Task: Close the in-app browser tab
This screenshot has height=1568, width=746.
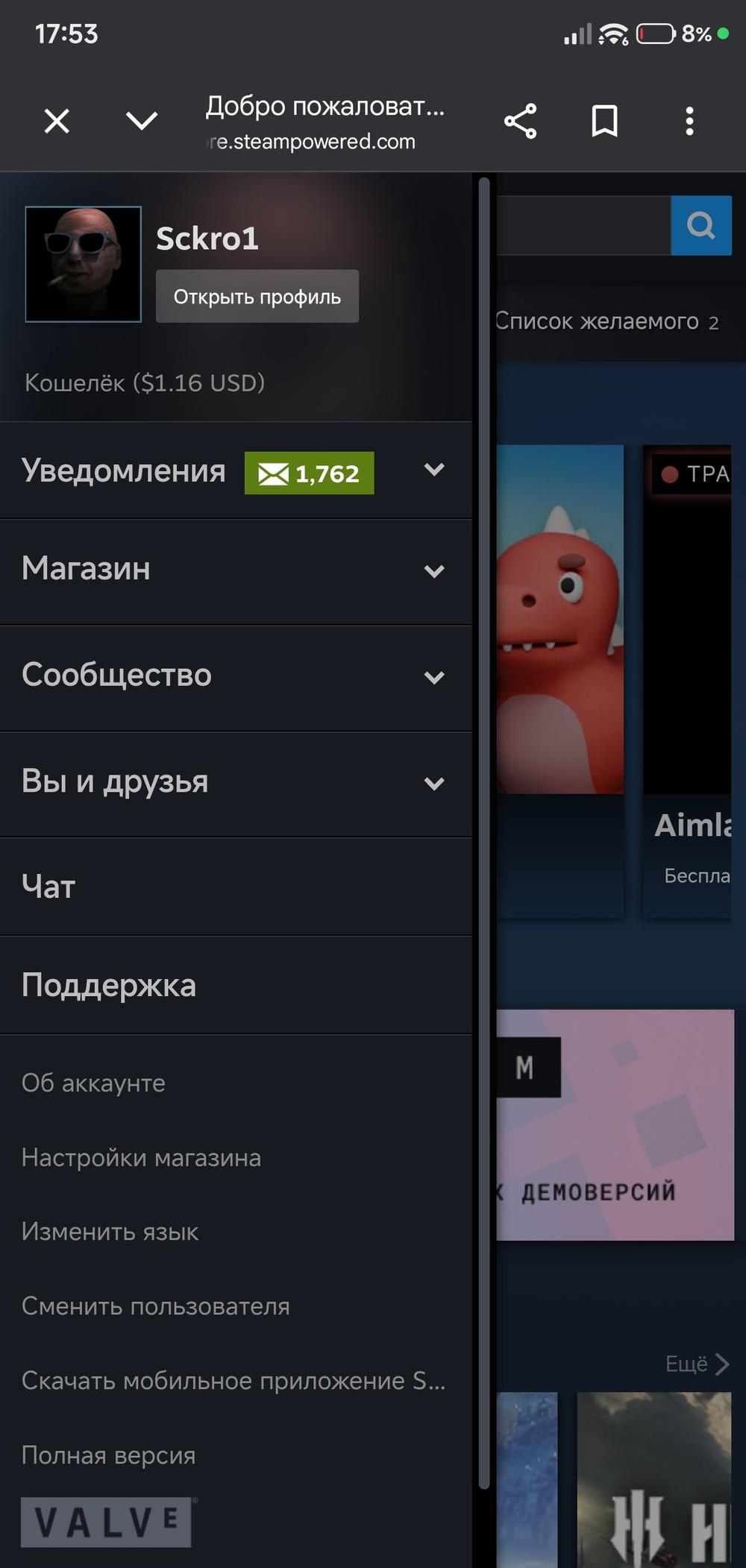Action: tap(57, 121)
